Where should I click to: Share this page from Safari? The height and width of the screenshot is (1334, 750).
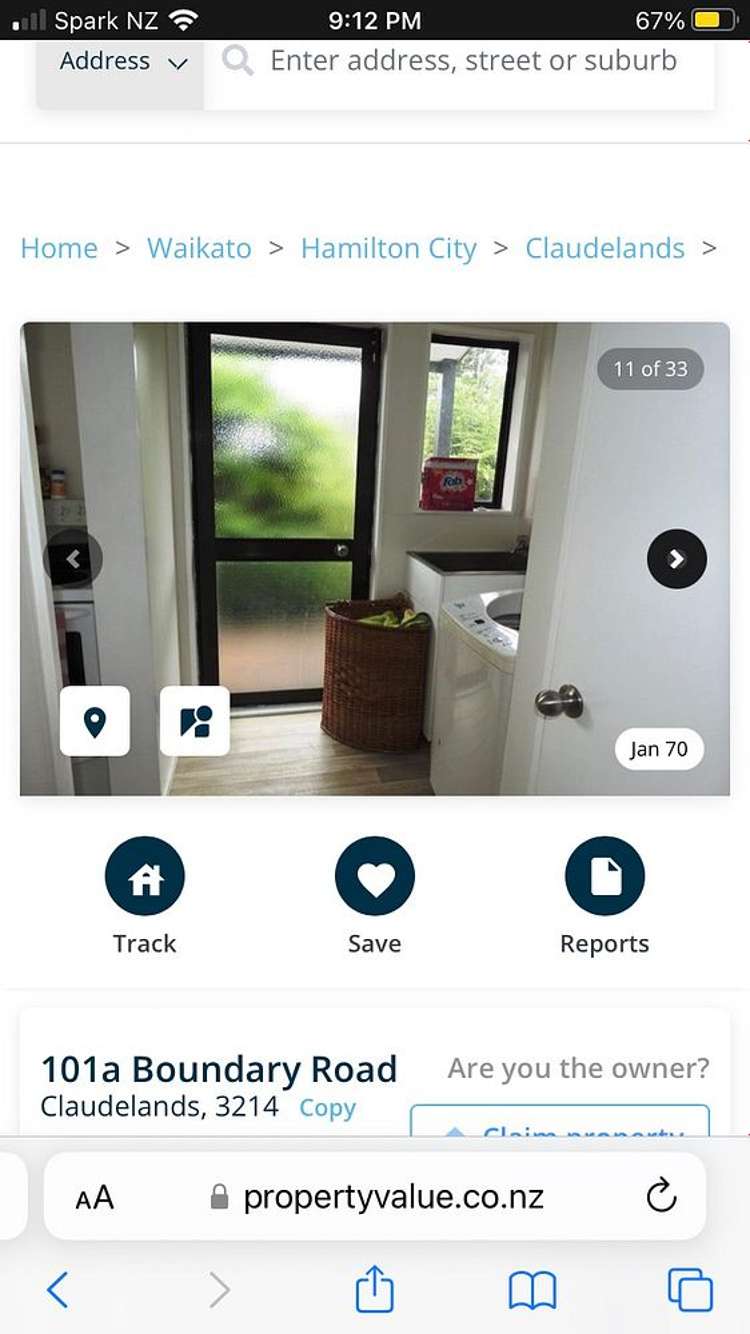pyautogui.click(x=374, y=1288)
